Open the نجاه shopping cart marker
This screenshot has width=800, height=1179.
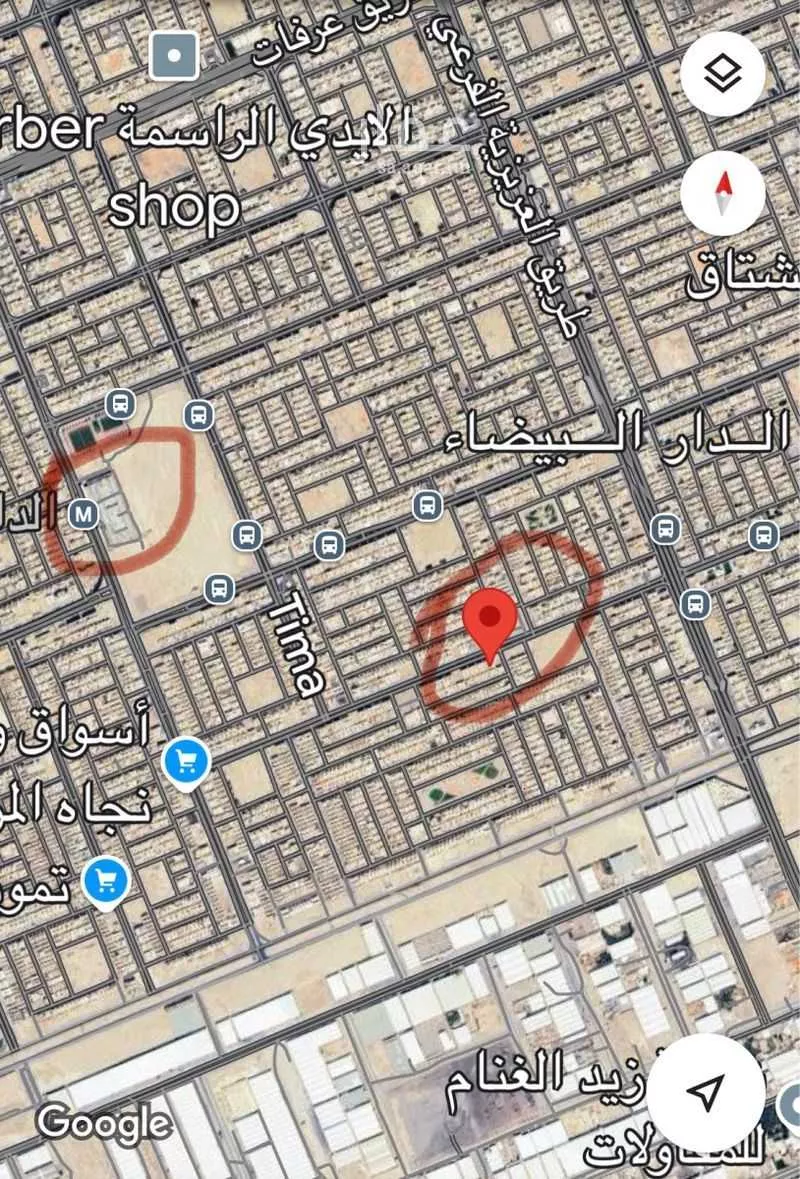pos(186,764)
